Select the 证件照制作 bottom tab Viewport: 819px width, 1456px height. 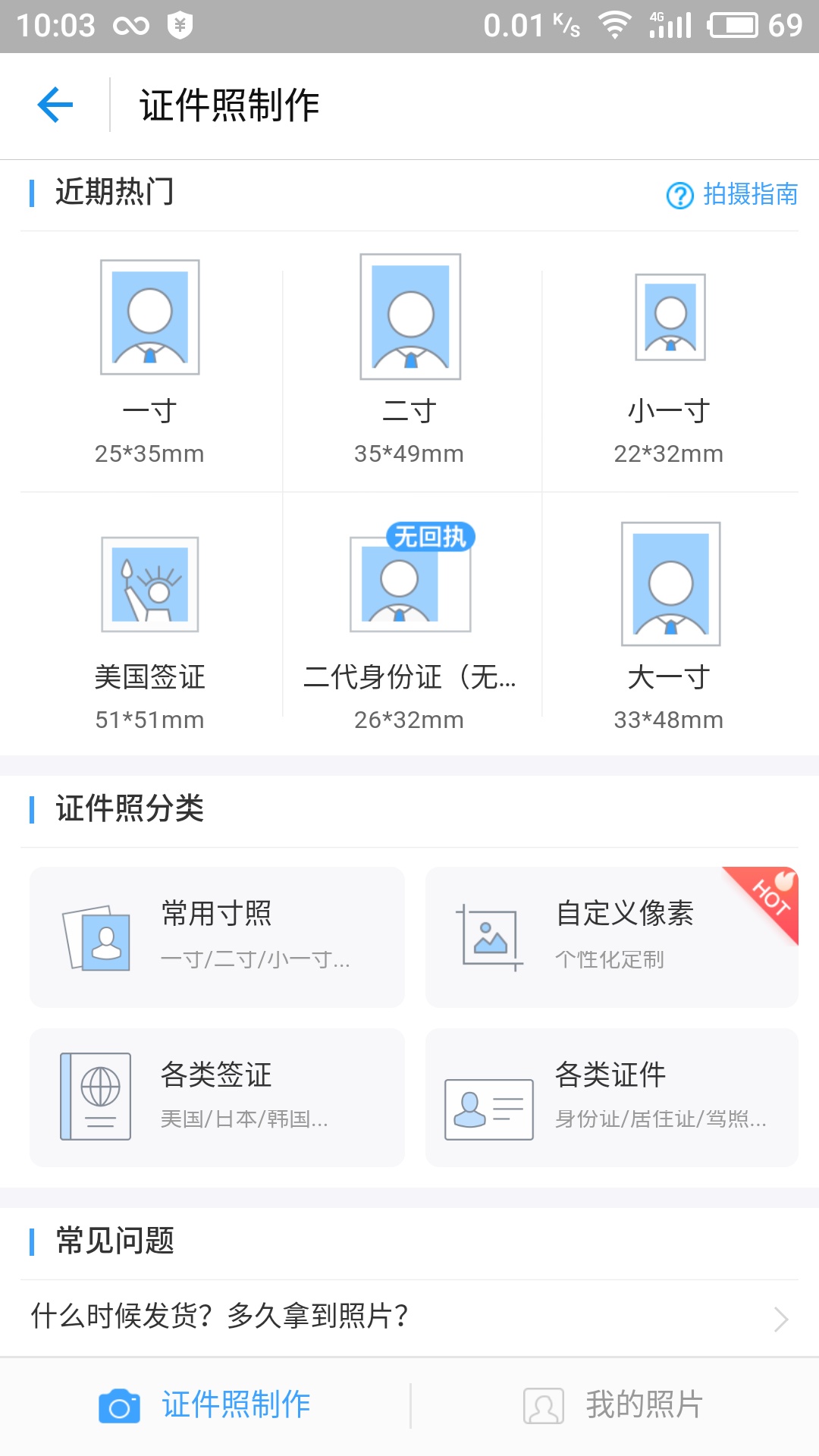click(x=237, y=1404)
